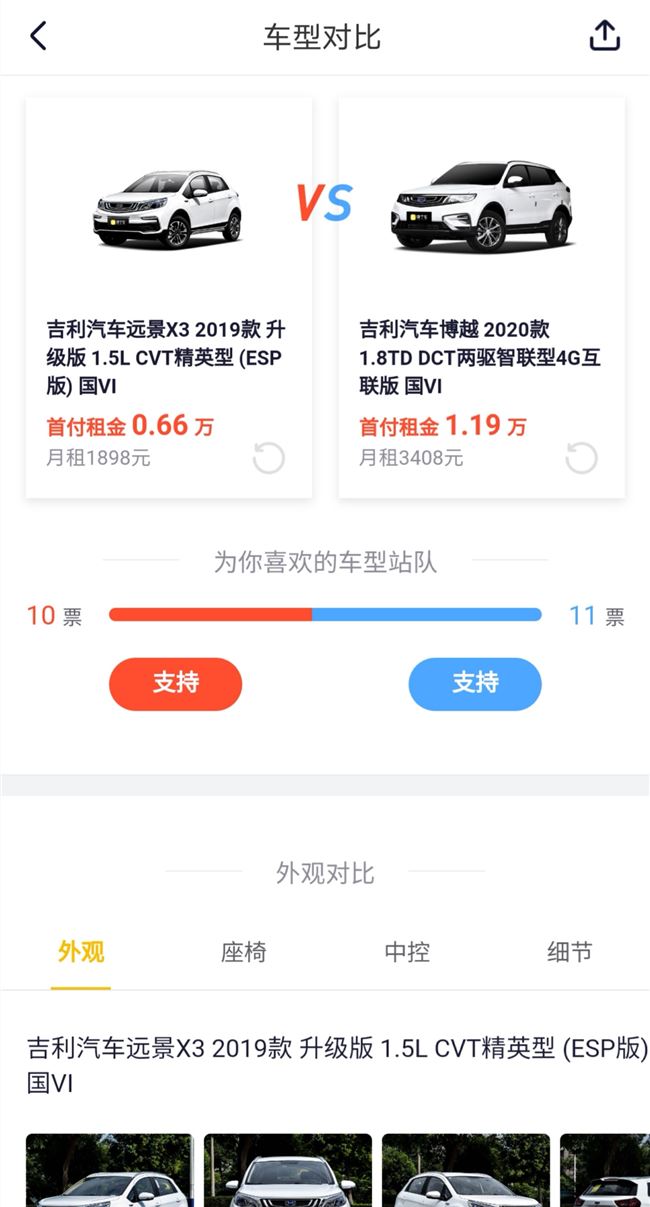Switch to the 座椅 tab
This screenshot has width=650, height=1207.
pos(244,952)
